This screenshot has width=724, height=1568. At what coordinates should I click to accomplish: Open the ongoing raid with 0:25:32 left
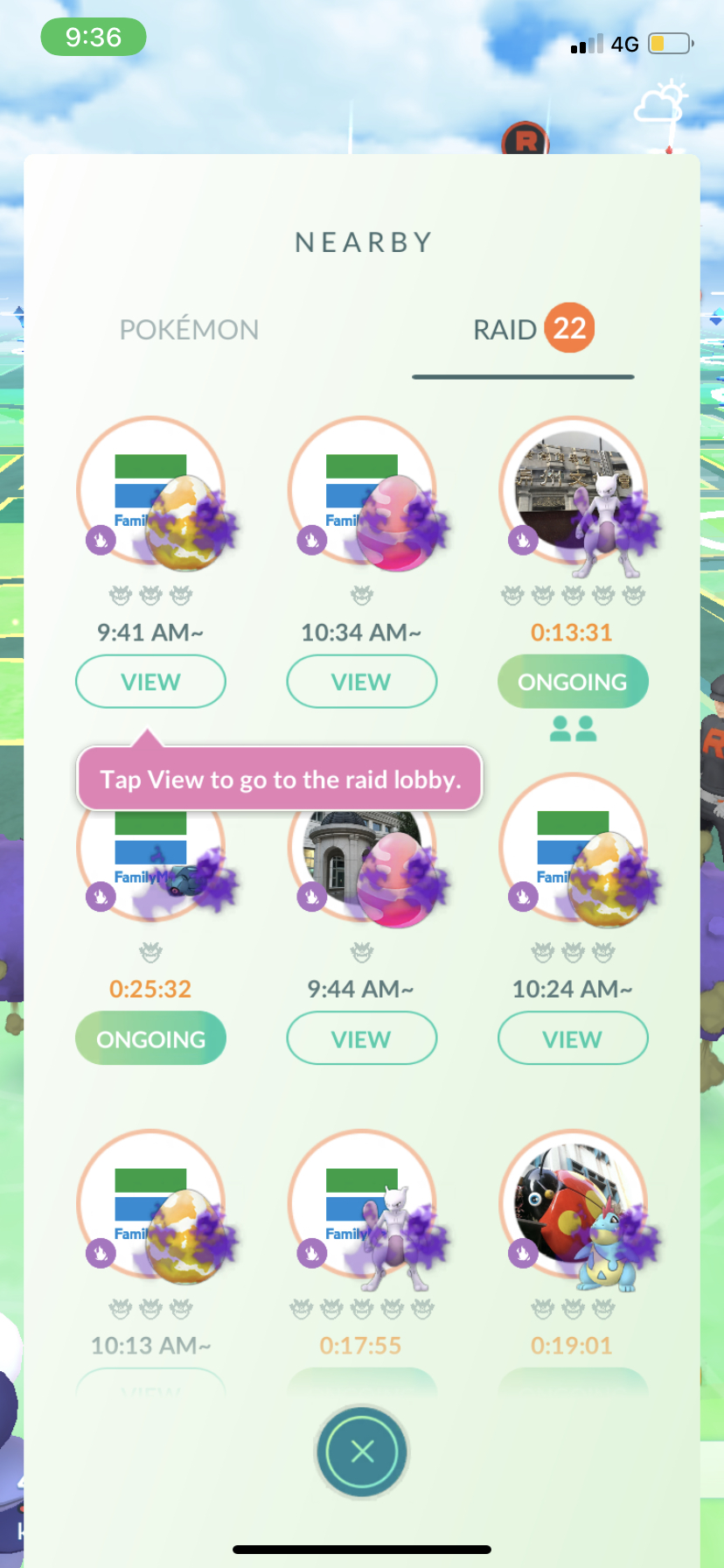150,1039
